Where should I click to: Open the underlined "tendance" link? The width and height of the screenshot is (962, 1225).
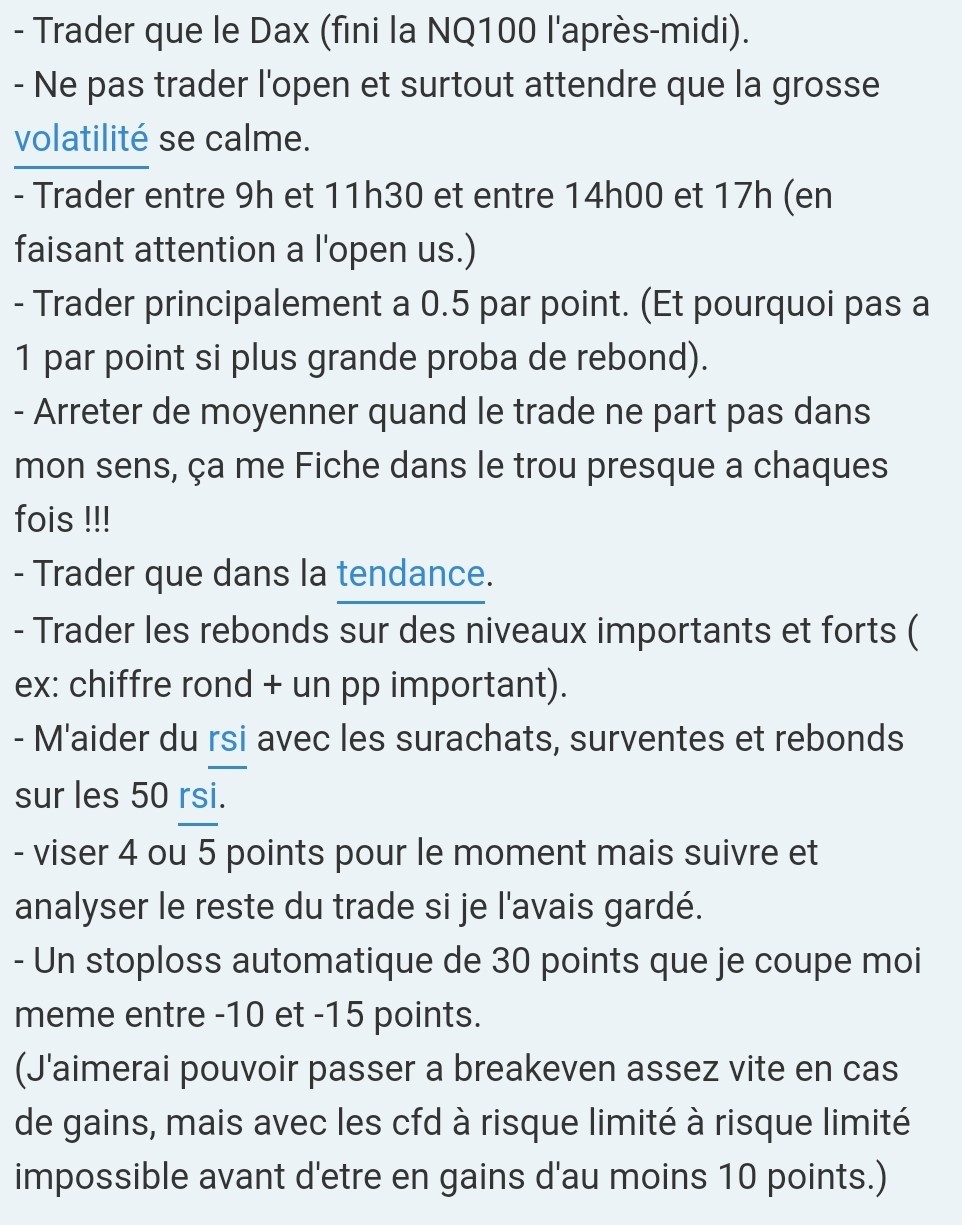pos(411,575)
